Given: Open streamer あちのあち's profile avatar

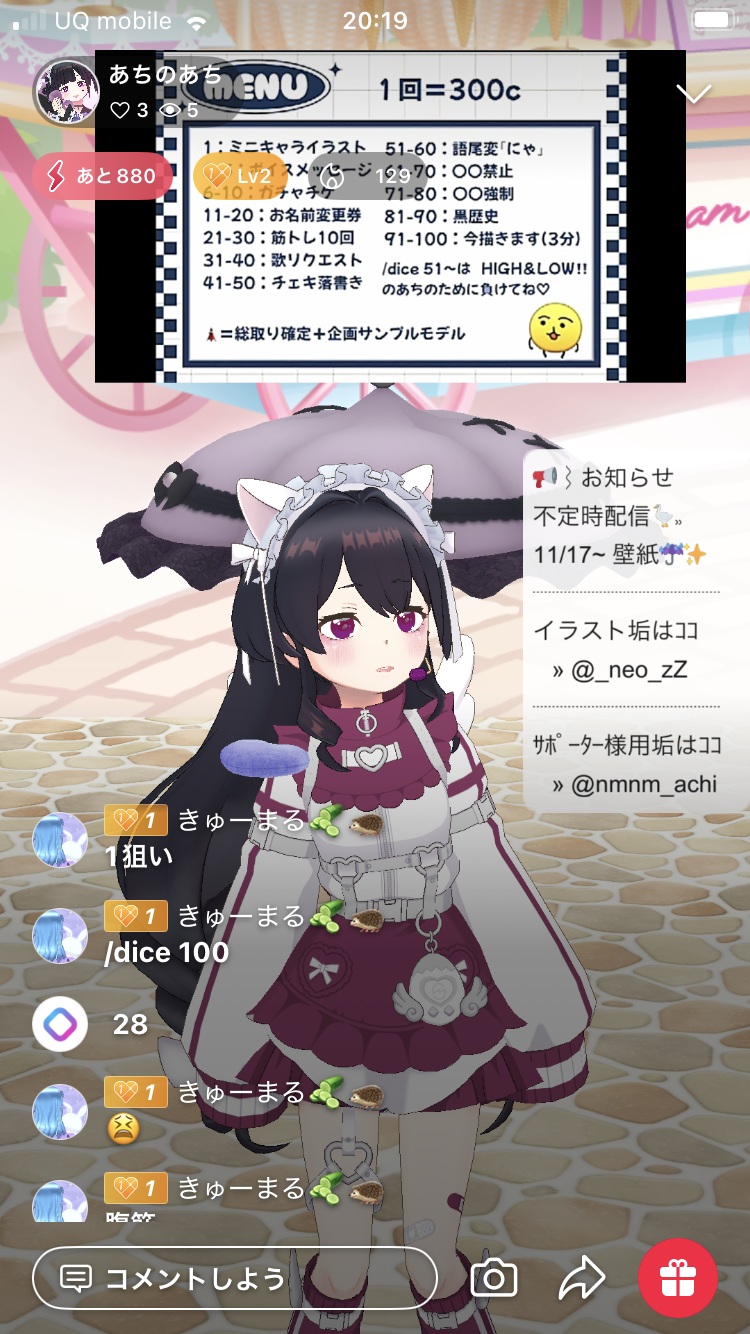Looking at the screenshot, I should click(67, 93).
